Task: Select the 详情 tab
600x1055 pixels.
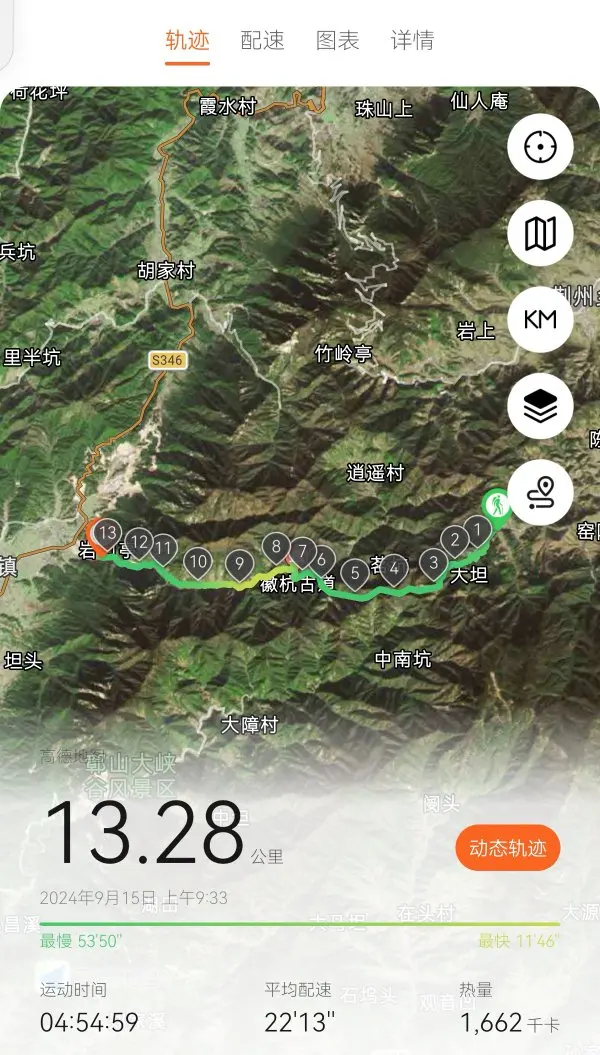Action: (x=412, y=40)
